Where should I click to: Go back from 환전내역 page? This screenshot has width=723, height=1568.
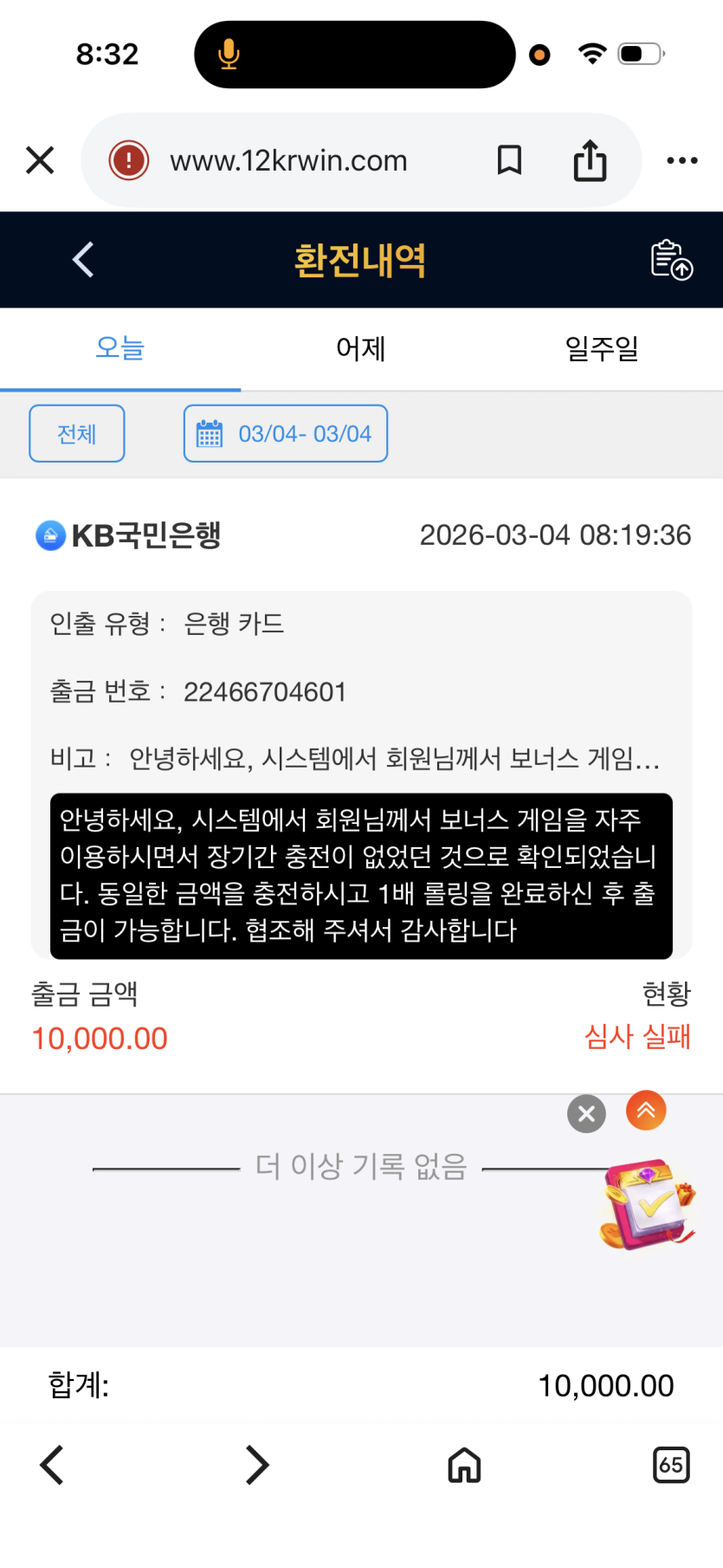tap(83, 259)
